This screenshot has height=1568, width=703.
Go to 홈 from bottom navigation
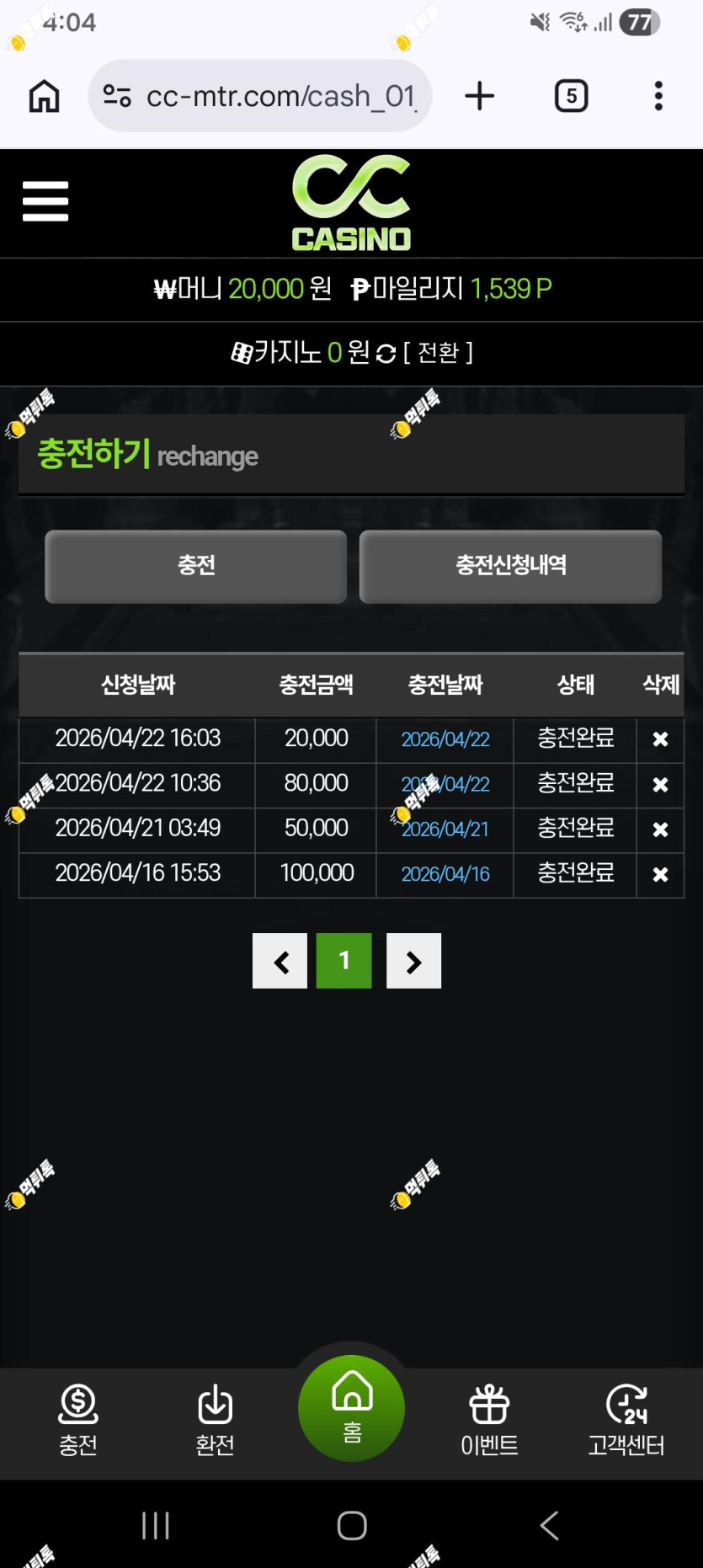pos(351,1408)
